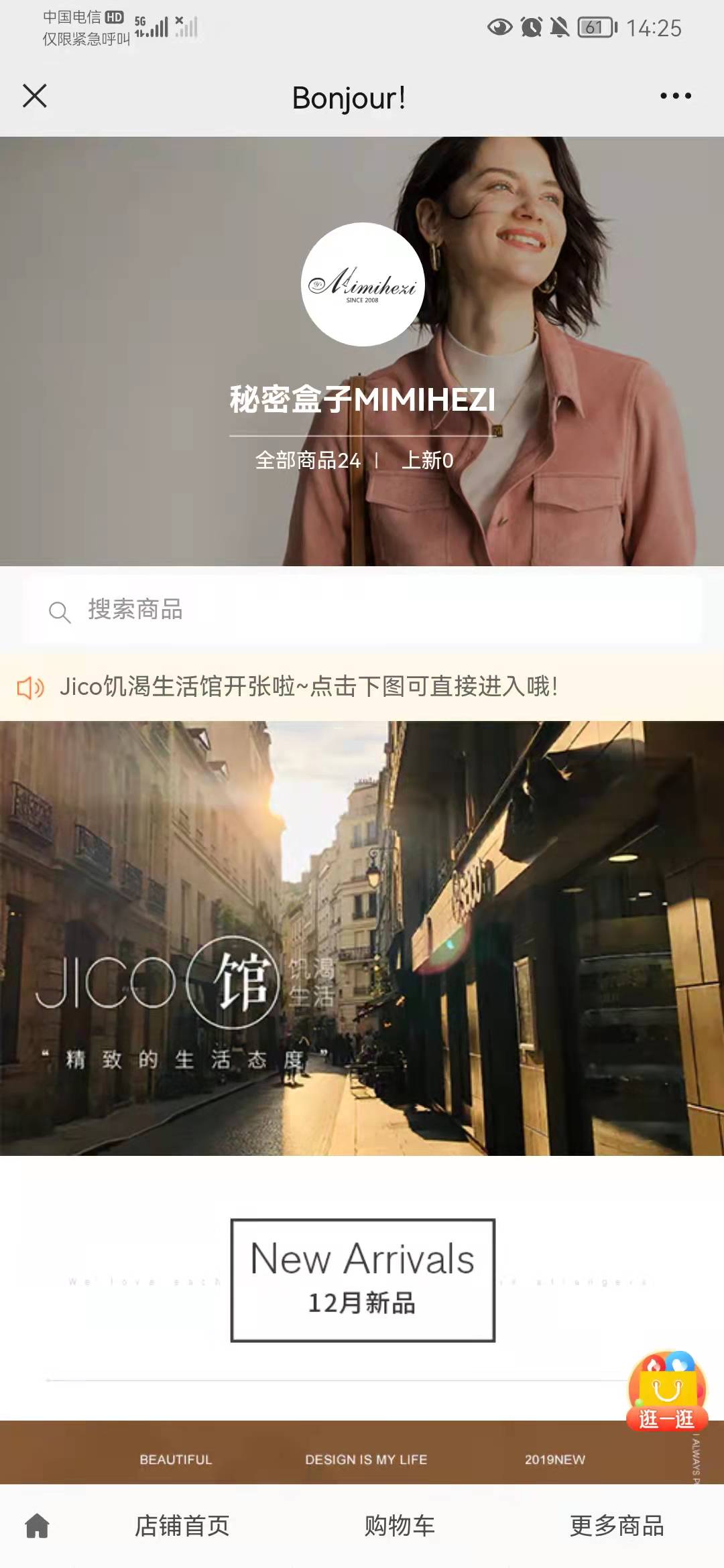Open the 逛一逛 floating shopping button

pyautogui.click(x=666, y=1392)
